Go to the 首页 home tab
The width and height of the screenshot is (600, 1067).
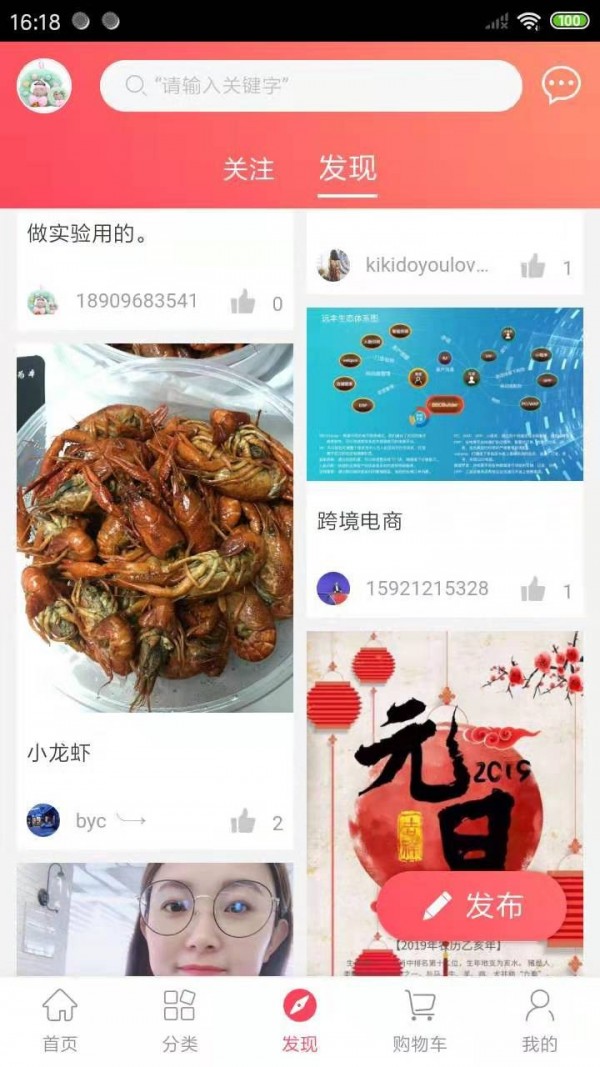point(60,1020)
